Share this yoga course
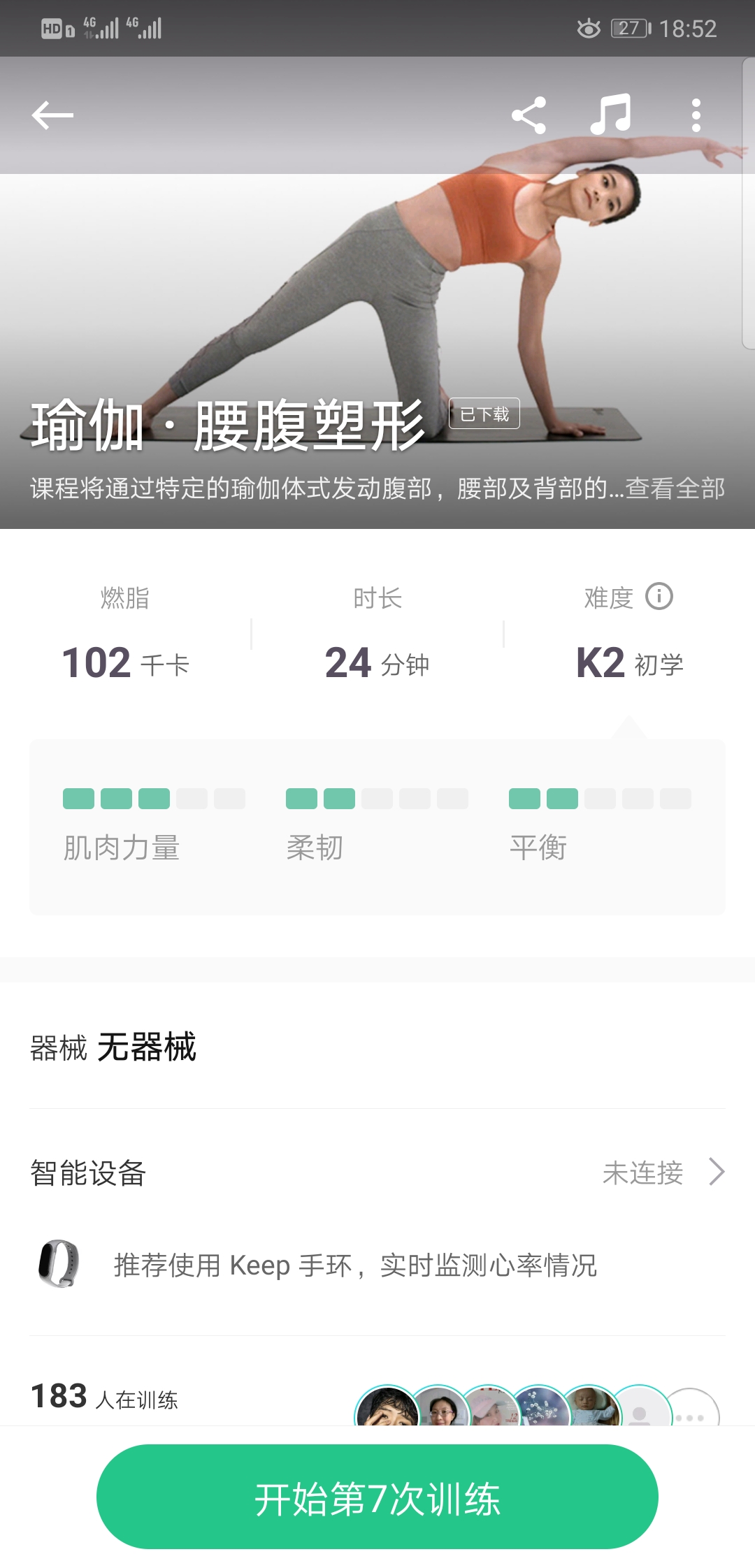 point(529,115)
